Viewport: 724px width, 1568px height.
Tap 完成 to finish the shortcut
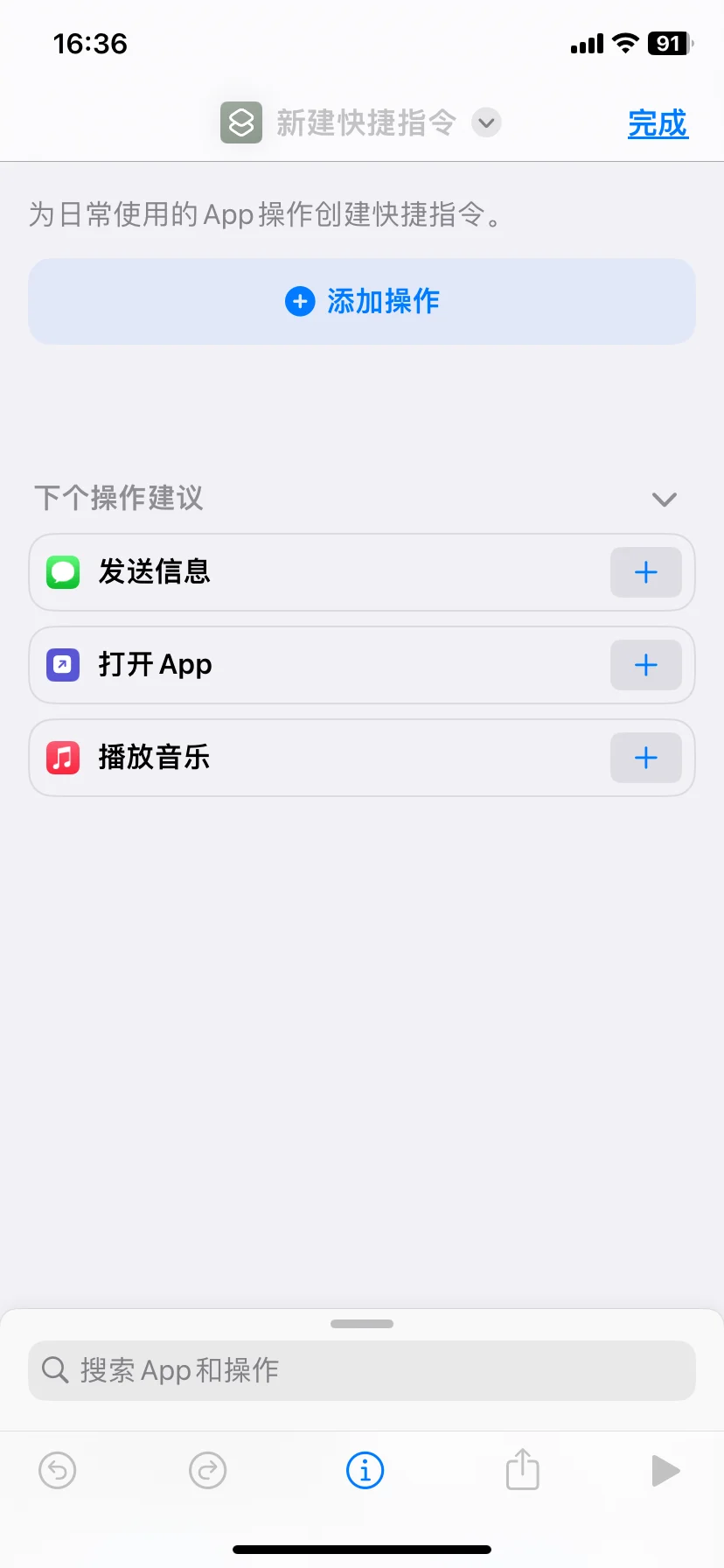pyautogui.click(x=658, y=123)
